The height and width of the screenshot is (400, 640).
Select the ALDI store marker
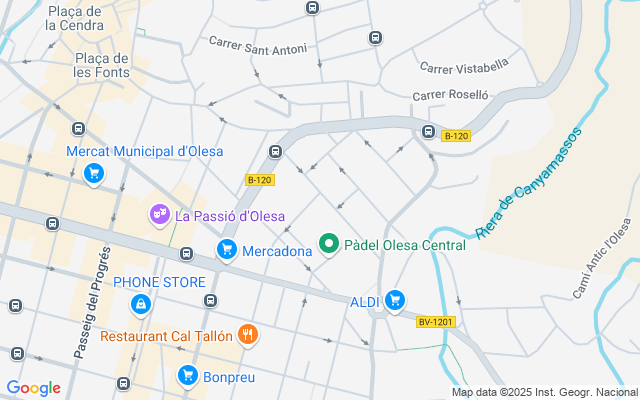[x=395, y=299]
